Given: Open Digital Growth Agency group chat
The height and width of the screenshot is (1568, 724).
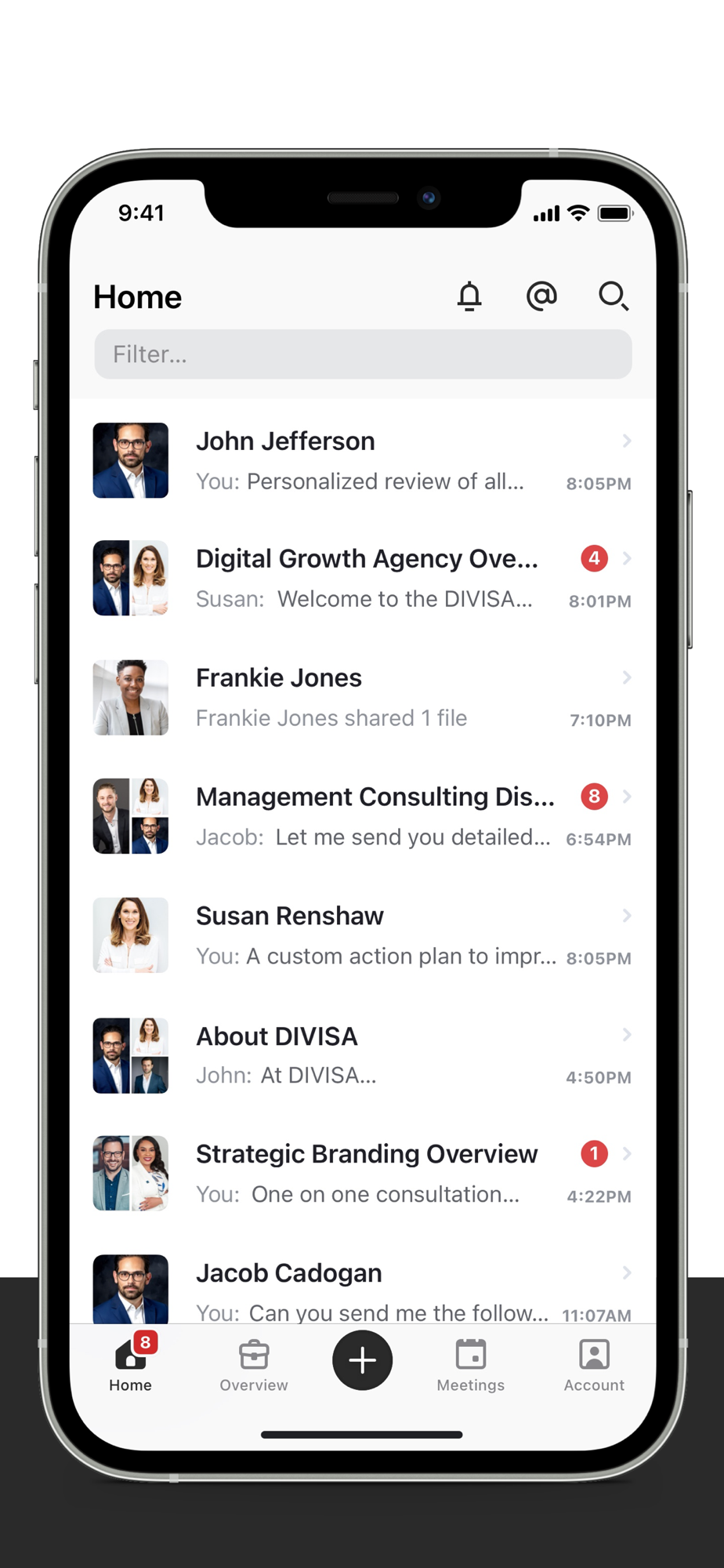Looking at the screenshot, I should tap(363, 579).
